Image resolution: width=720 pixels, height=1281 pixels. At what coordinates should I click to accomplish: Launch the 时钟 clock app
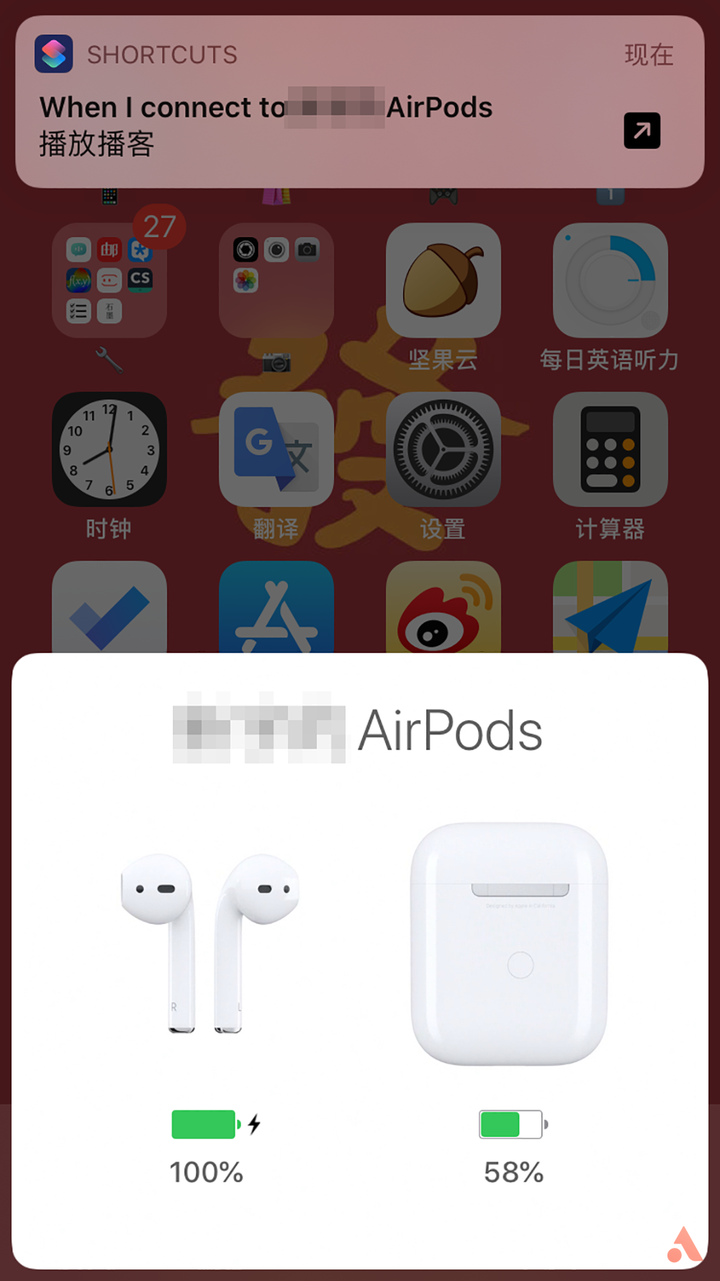tap(109, 449)
